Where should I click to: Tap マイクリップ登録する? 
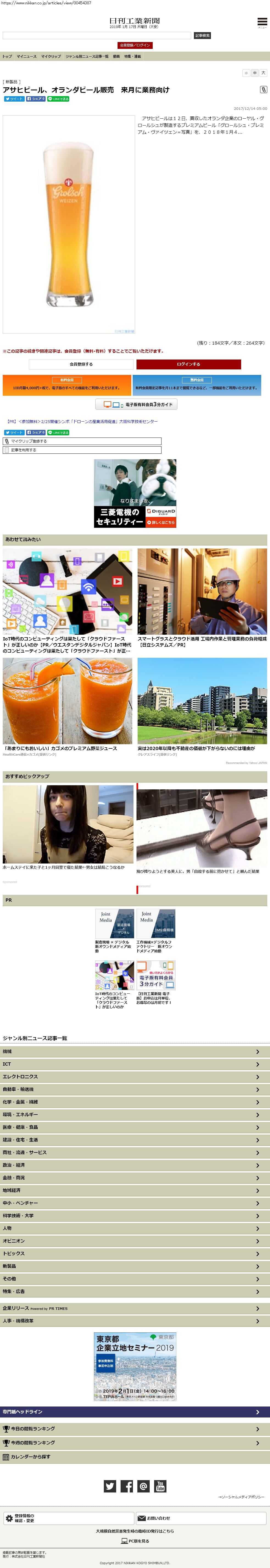pyautogui.click(x=82, y=441)
